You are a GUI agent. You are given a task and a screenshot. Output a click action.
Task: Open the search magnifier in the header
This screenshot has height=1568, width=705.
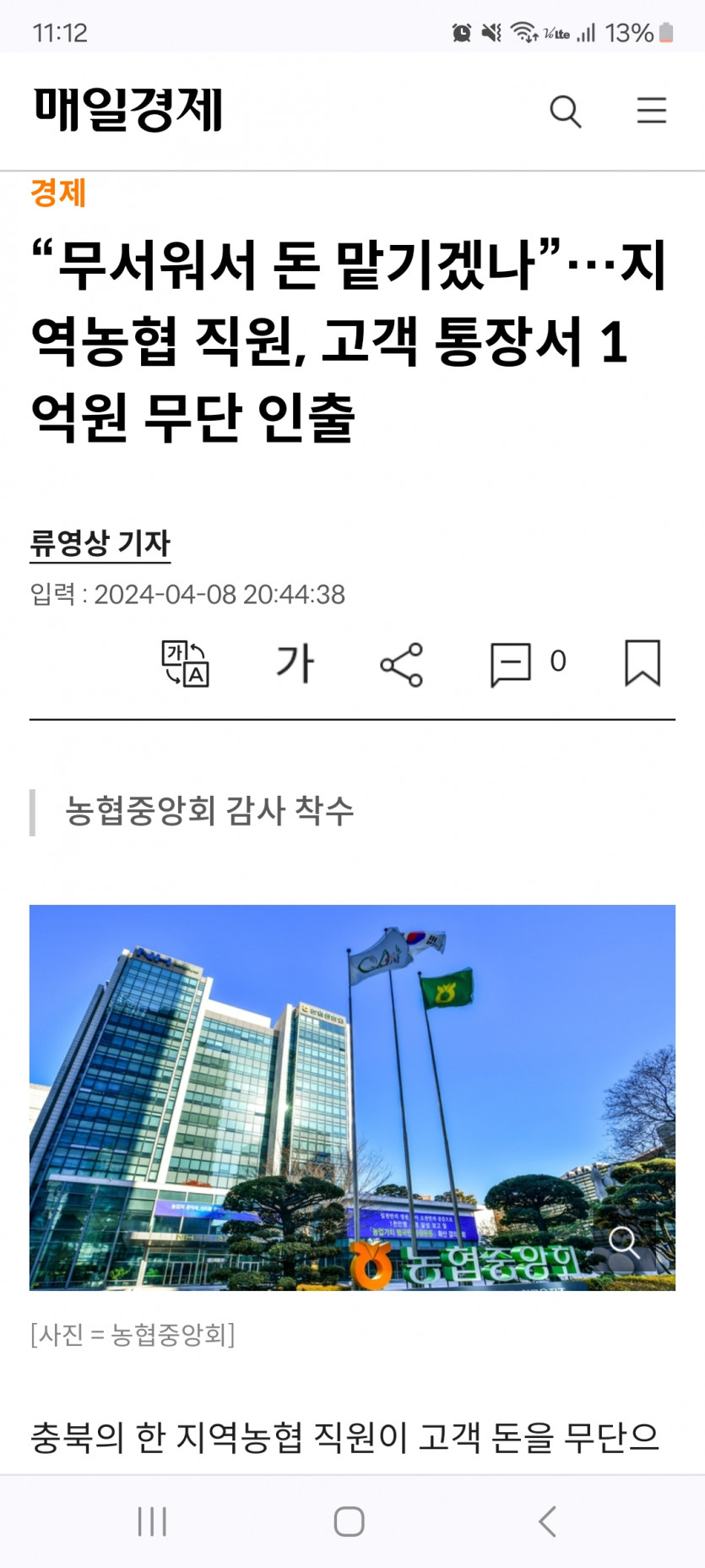tap(565, 111)
